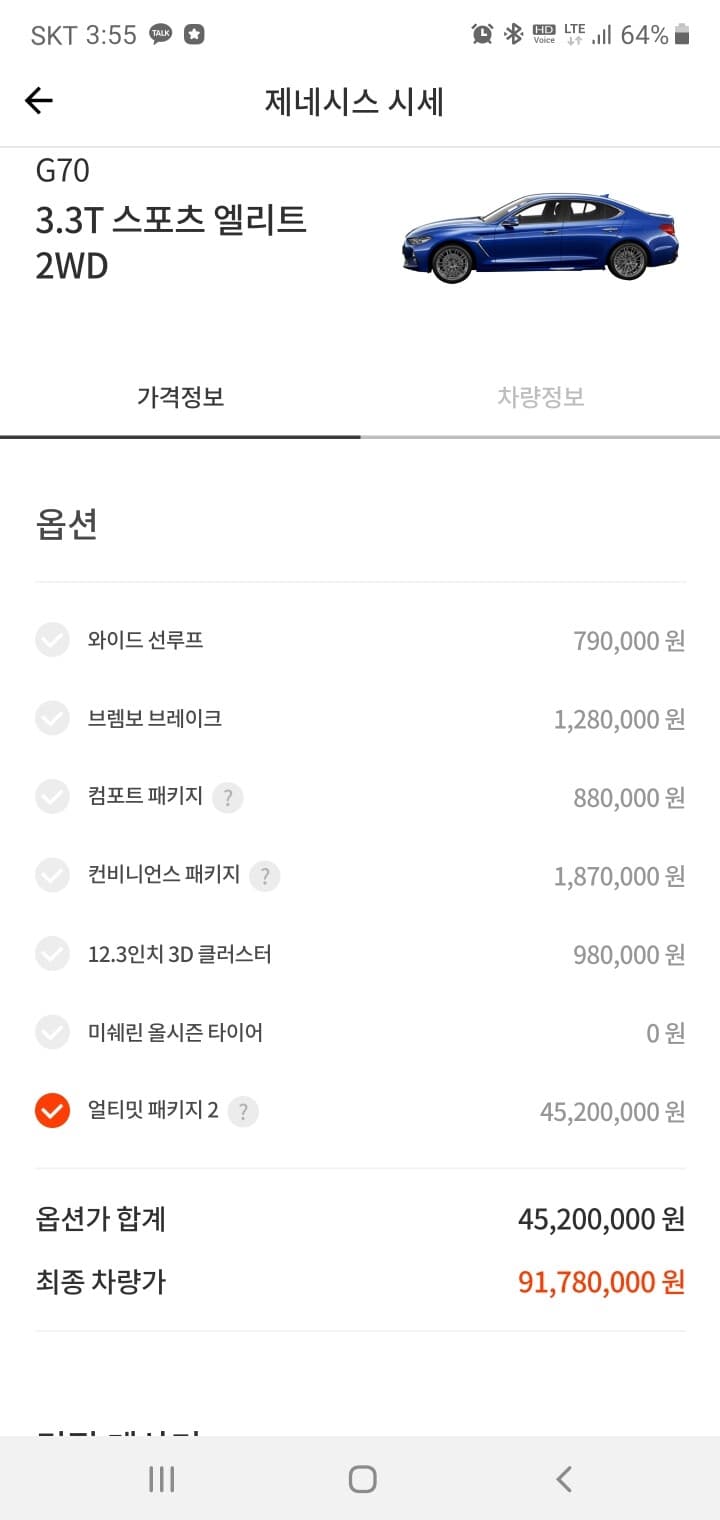This screenshot has width=720, height=1520.
Task: Check the 컴포트 패키지 option
Action: 52,796
